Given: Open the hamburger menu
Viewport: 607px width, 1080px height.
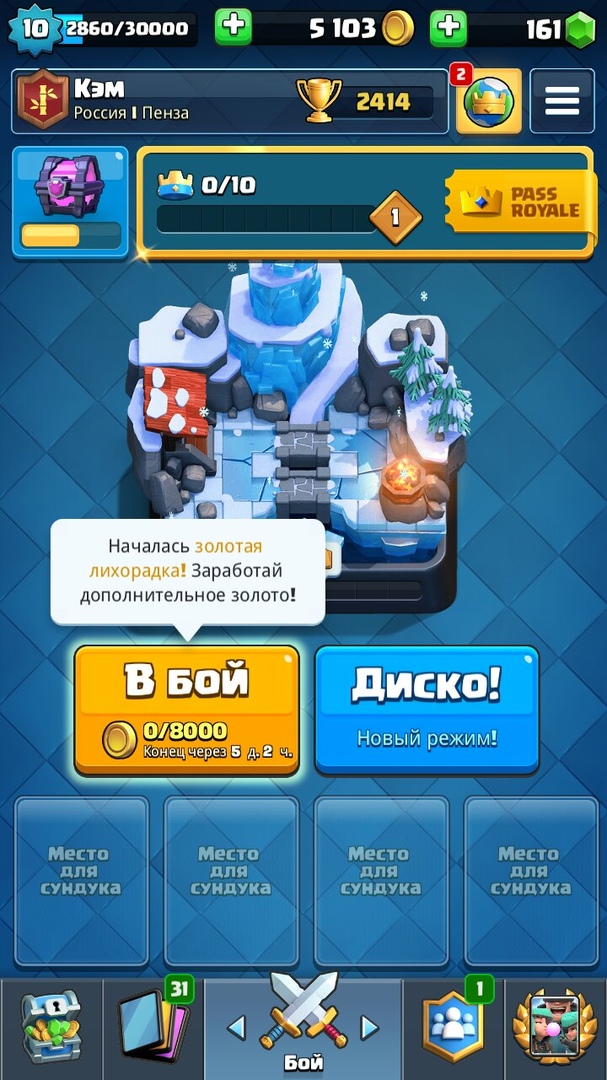Looking at the screenshot, I should coord(562,101).
